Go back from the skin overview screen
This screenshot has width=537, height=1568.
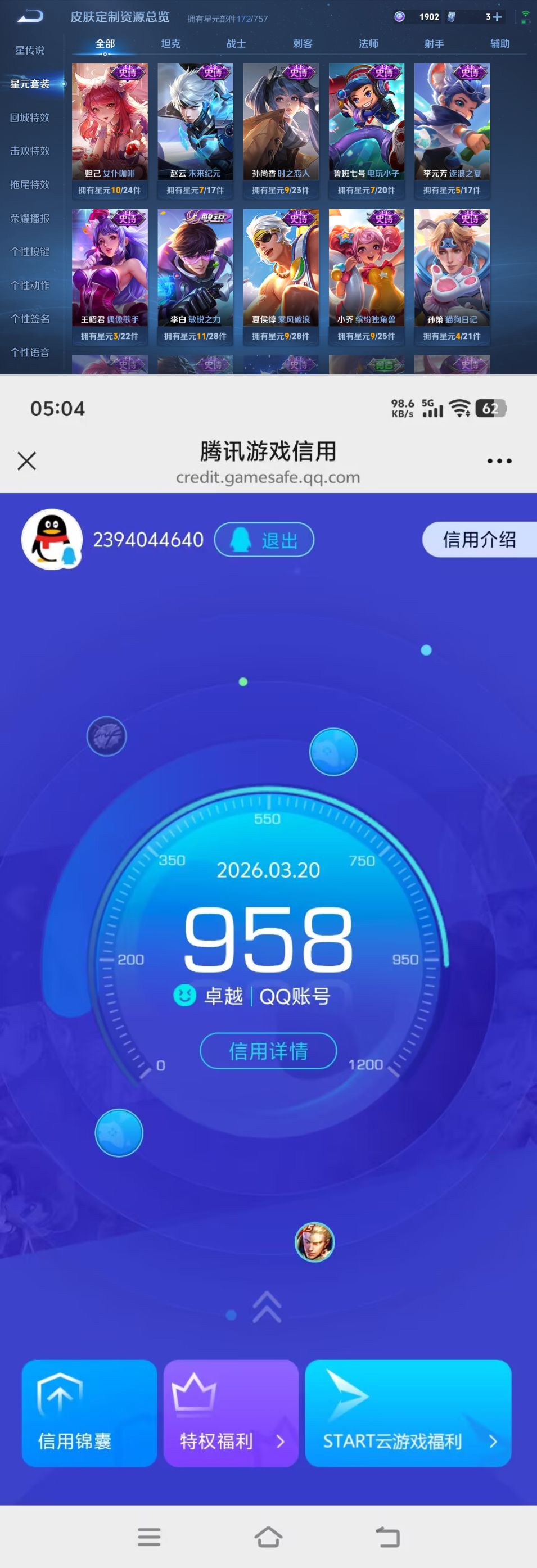tap(30, 16)
